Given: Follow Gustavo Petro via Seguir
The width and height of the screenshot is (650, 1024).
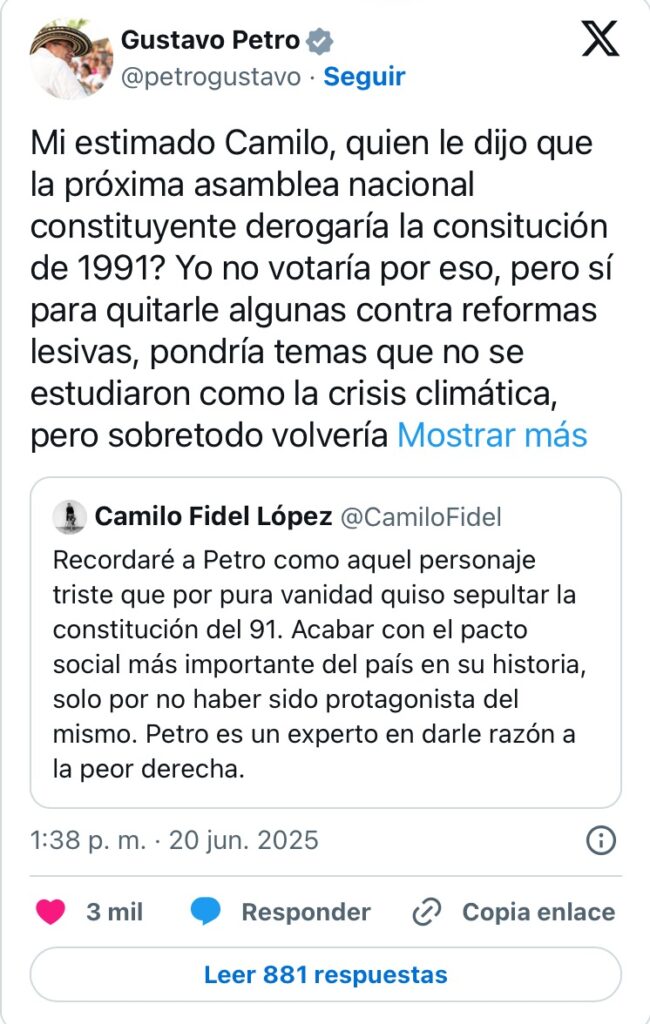Looking at the screenshot, I should [364, 77].
